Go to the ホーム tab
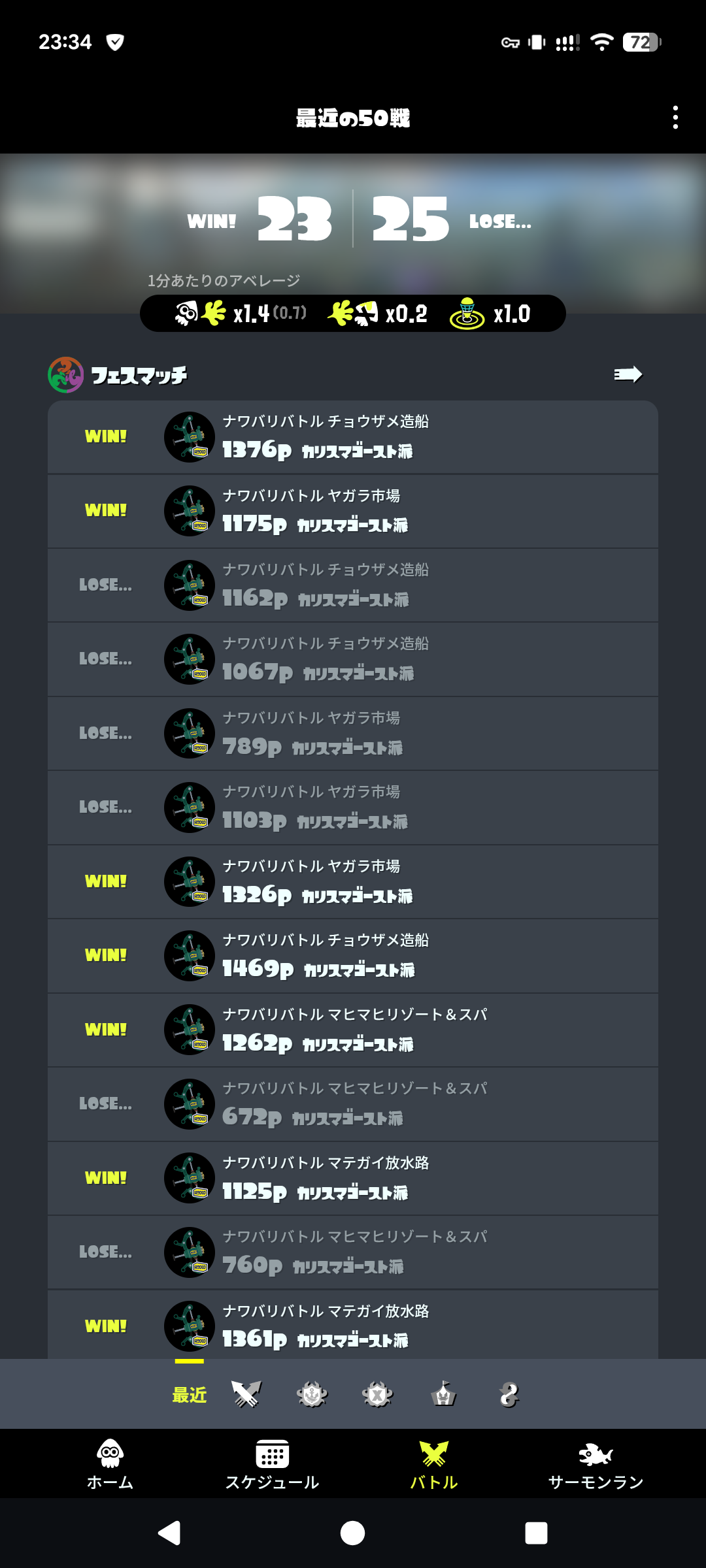 [110, 1463]
